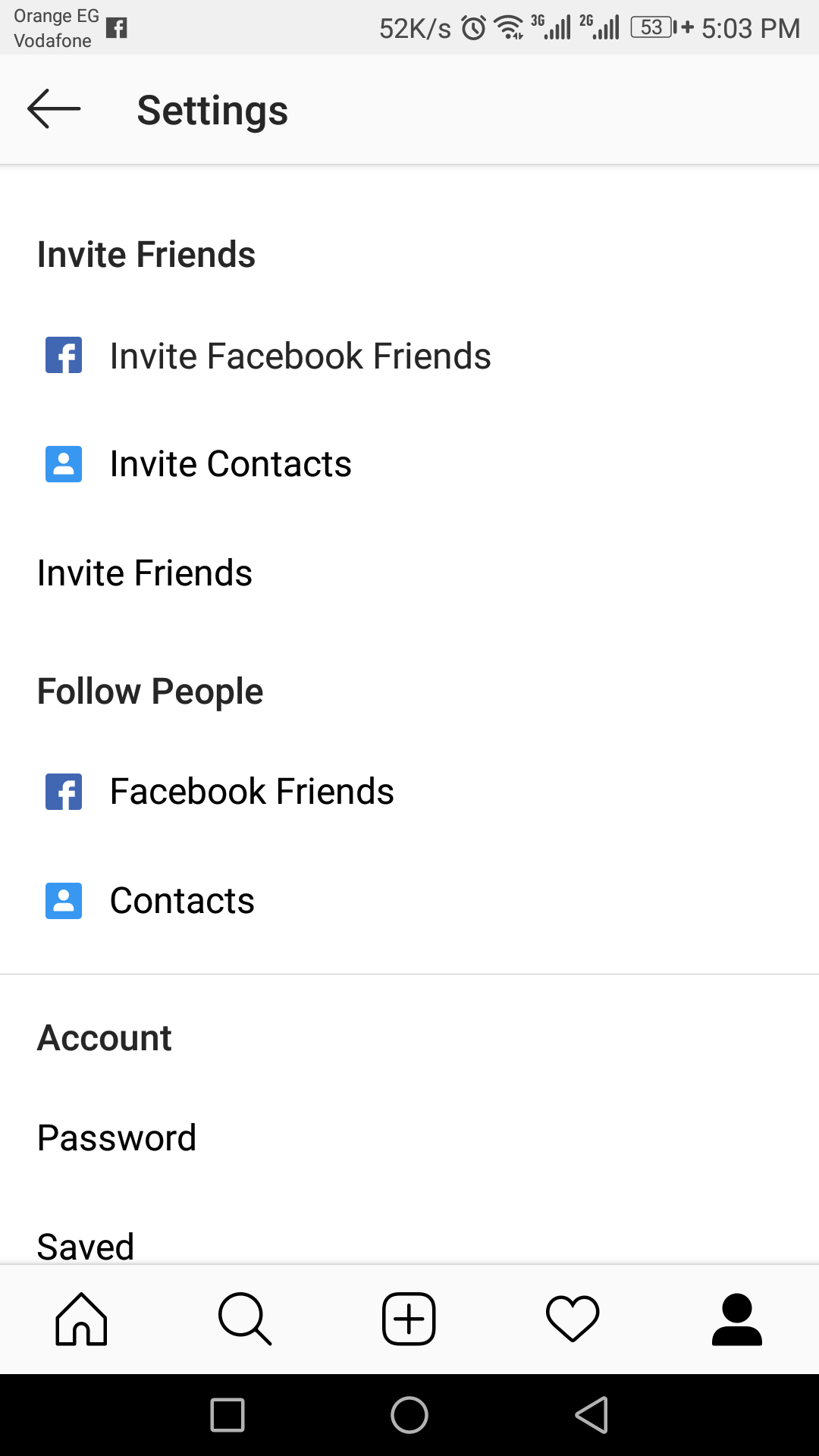Open Invite Facebook Friends
The width and height of the screenshot is (819, 1456).
tap(300, 356)
